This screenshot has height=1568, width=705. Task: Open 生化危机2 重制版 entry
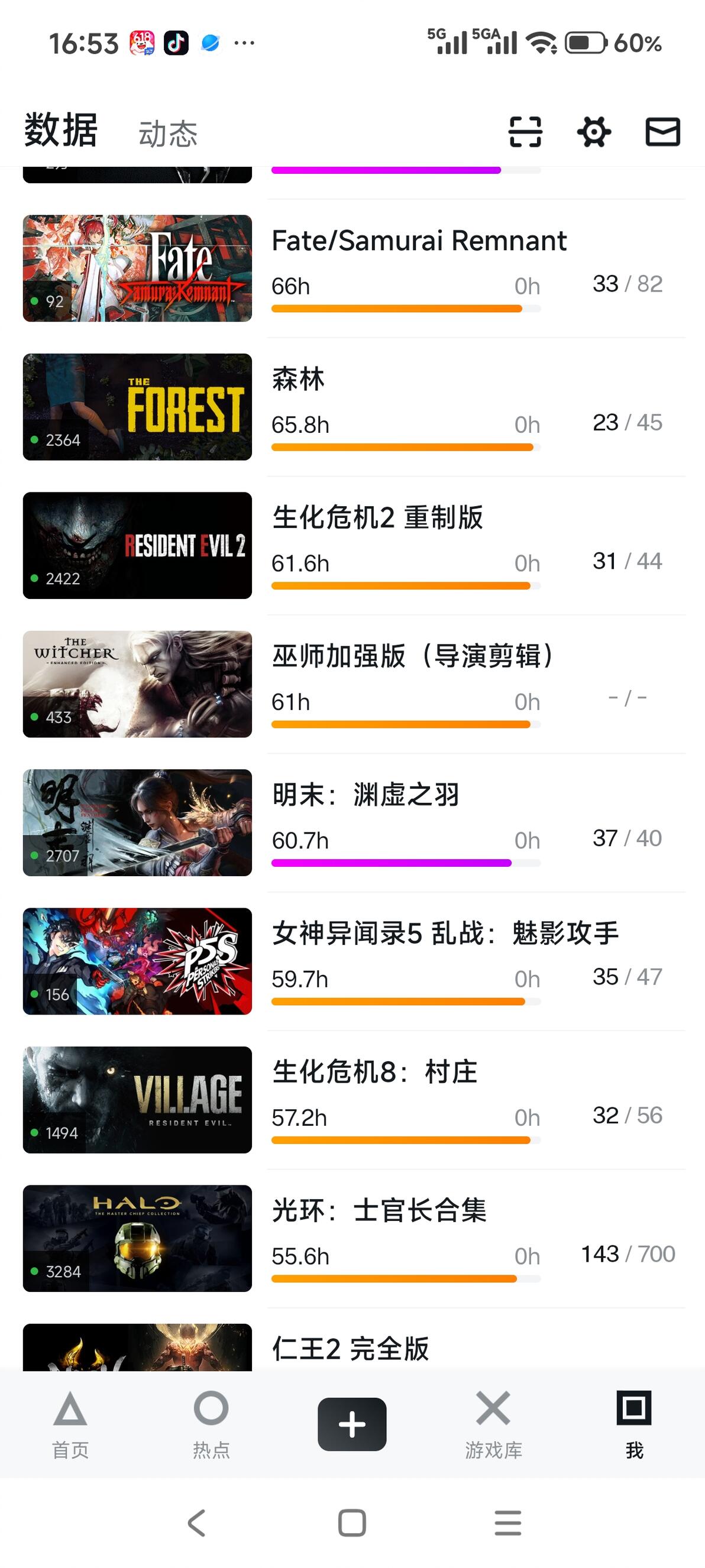pyautogui.click(x=354, y=546)
